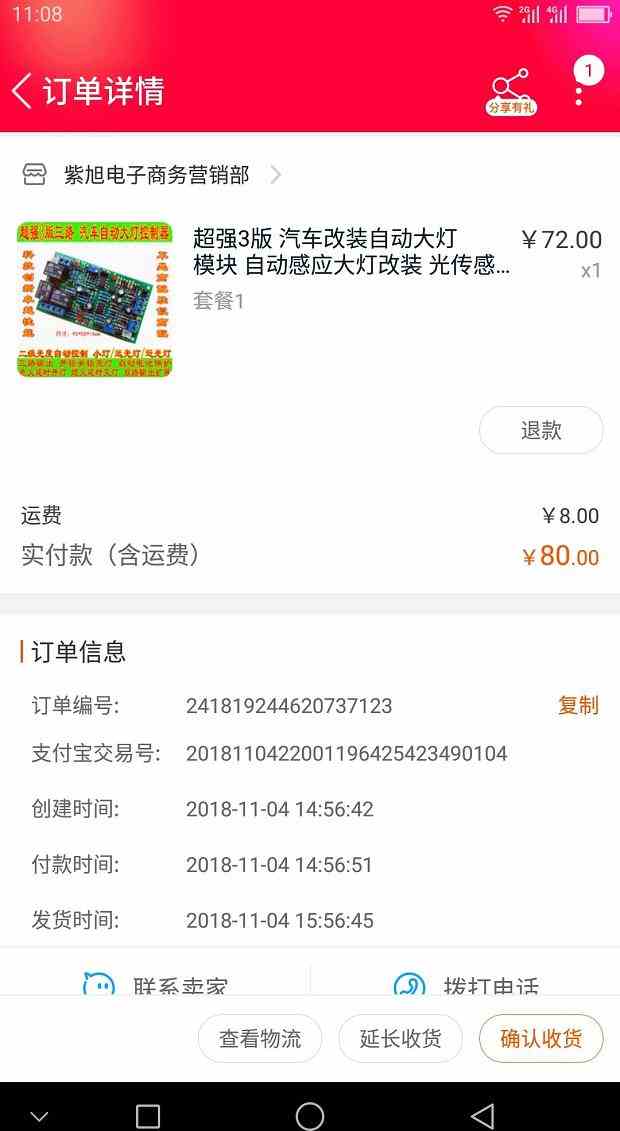Go back from order details
The image size is (620, 1131).
tap(22, 91)
